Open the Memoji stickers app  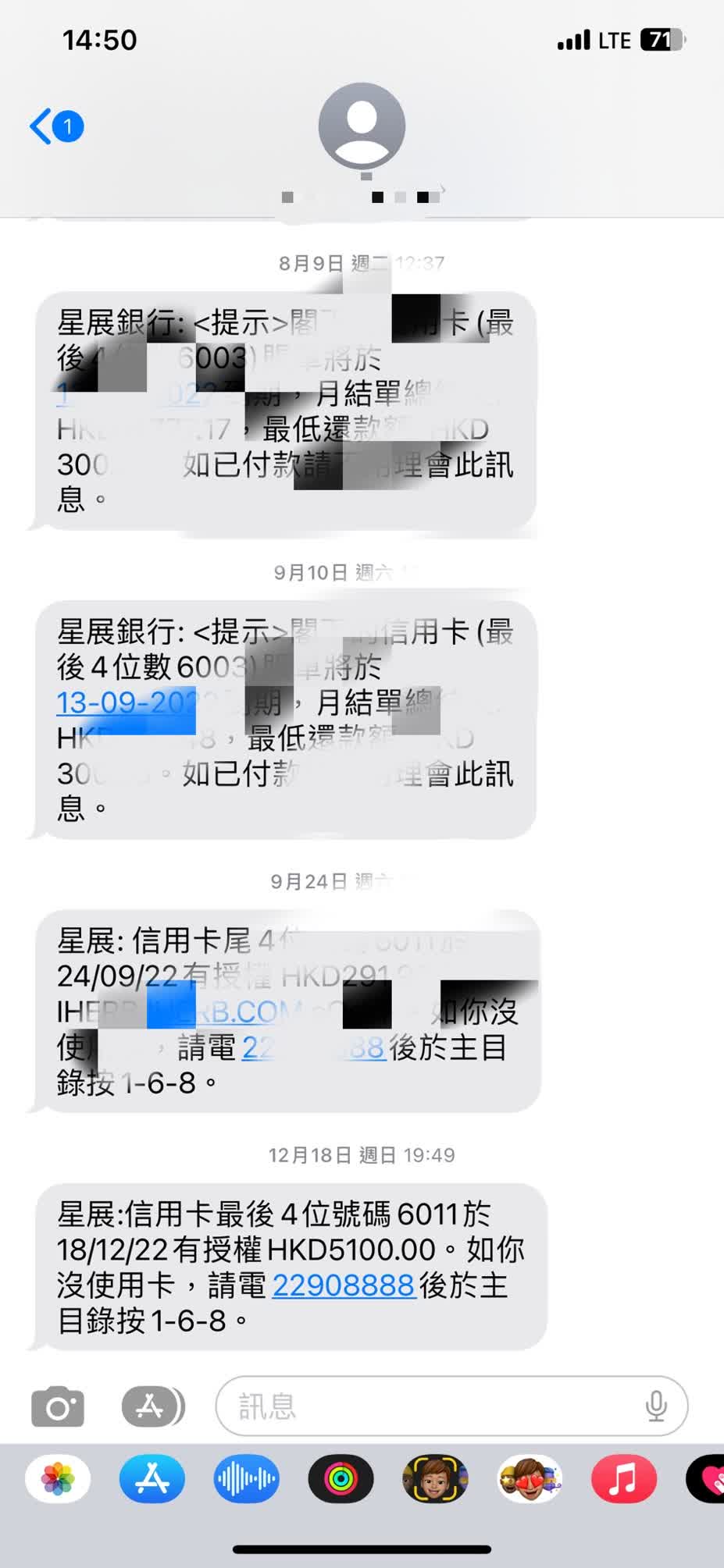530,1479
